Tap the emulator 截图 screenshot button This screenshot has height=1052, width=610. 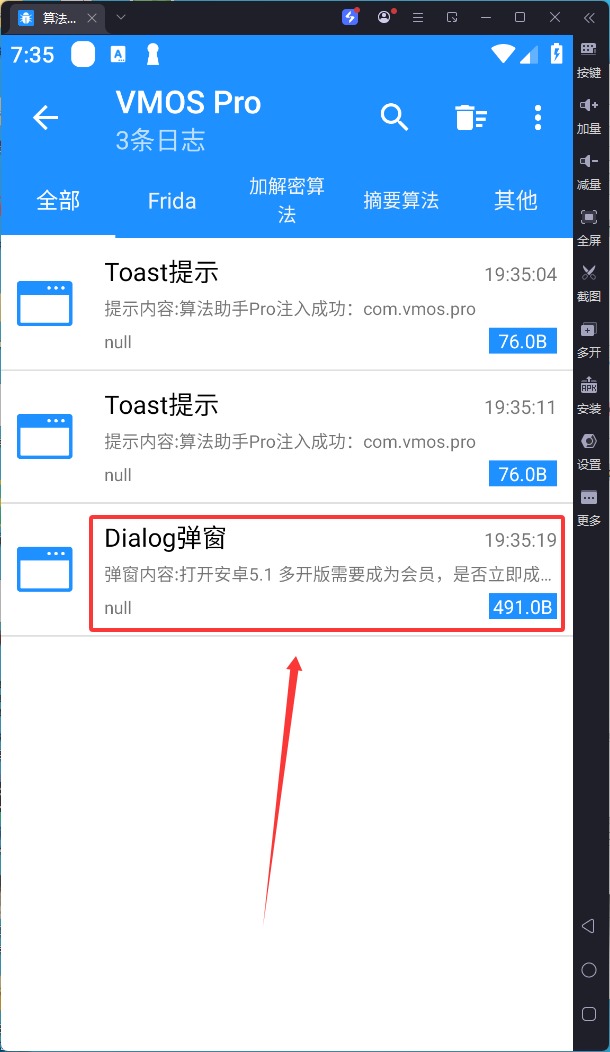589,282
